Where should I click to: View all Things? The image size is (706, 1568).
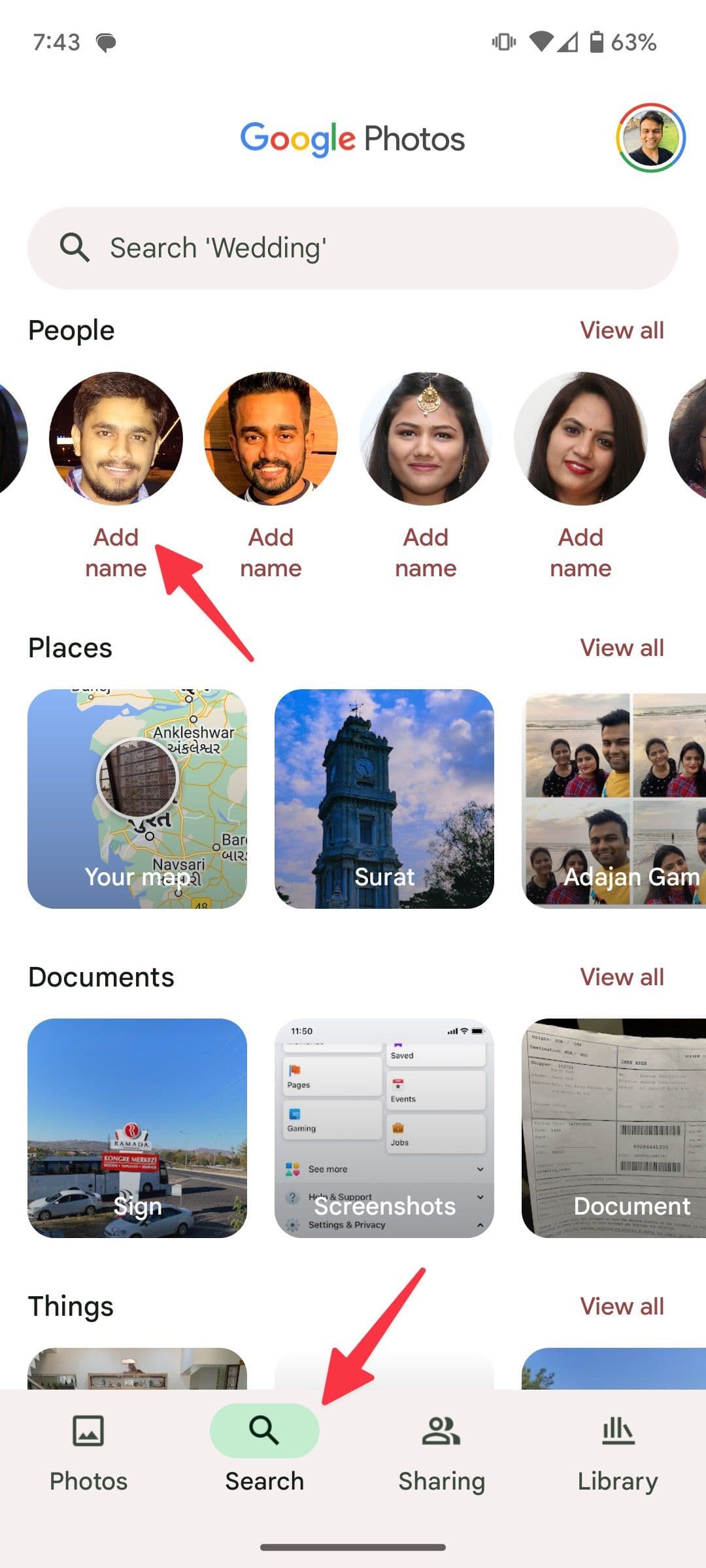[622, 1307]
